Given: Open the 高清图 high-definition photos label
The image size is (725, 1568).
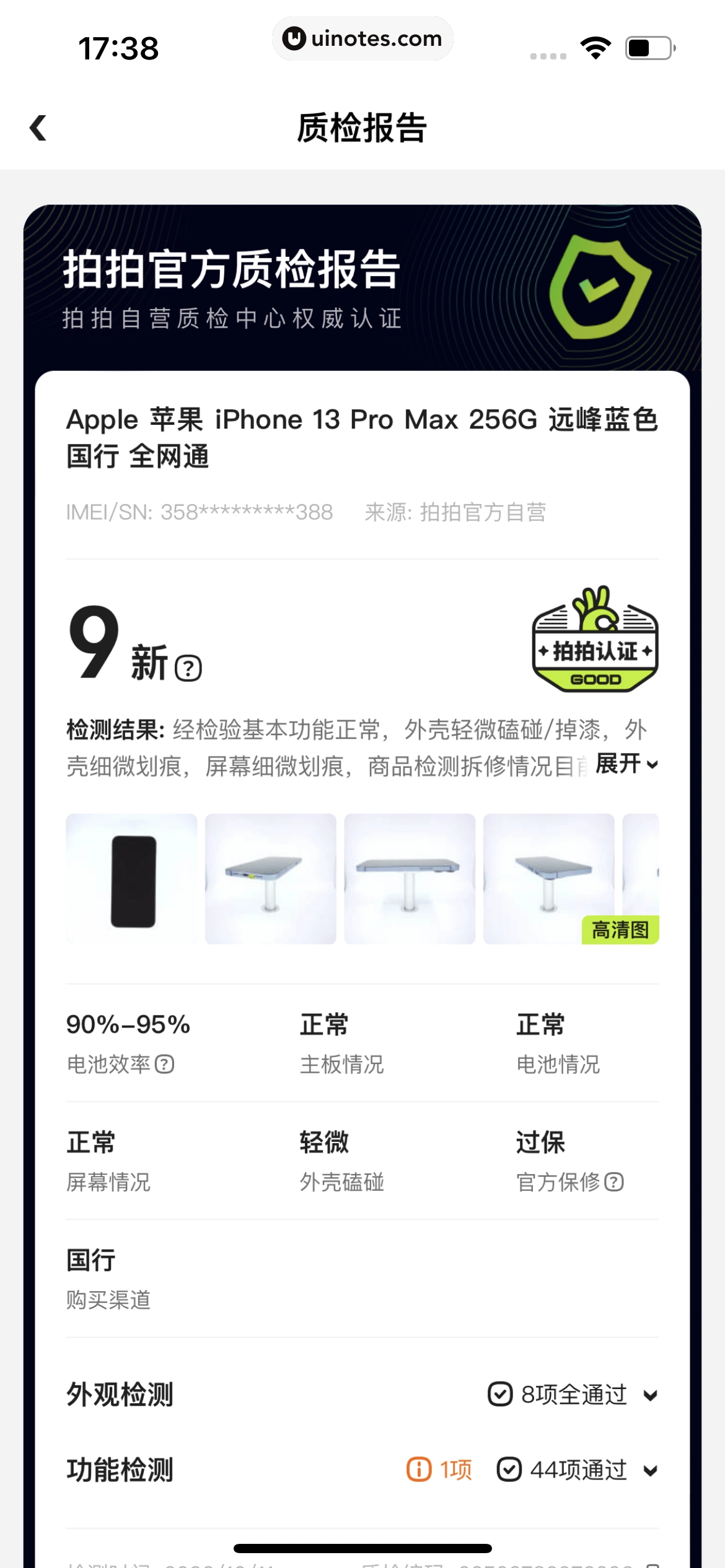Looking at the screenshot, I should (x=620, y=928).
